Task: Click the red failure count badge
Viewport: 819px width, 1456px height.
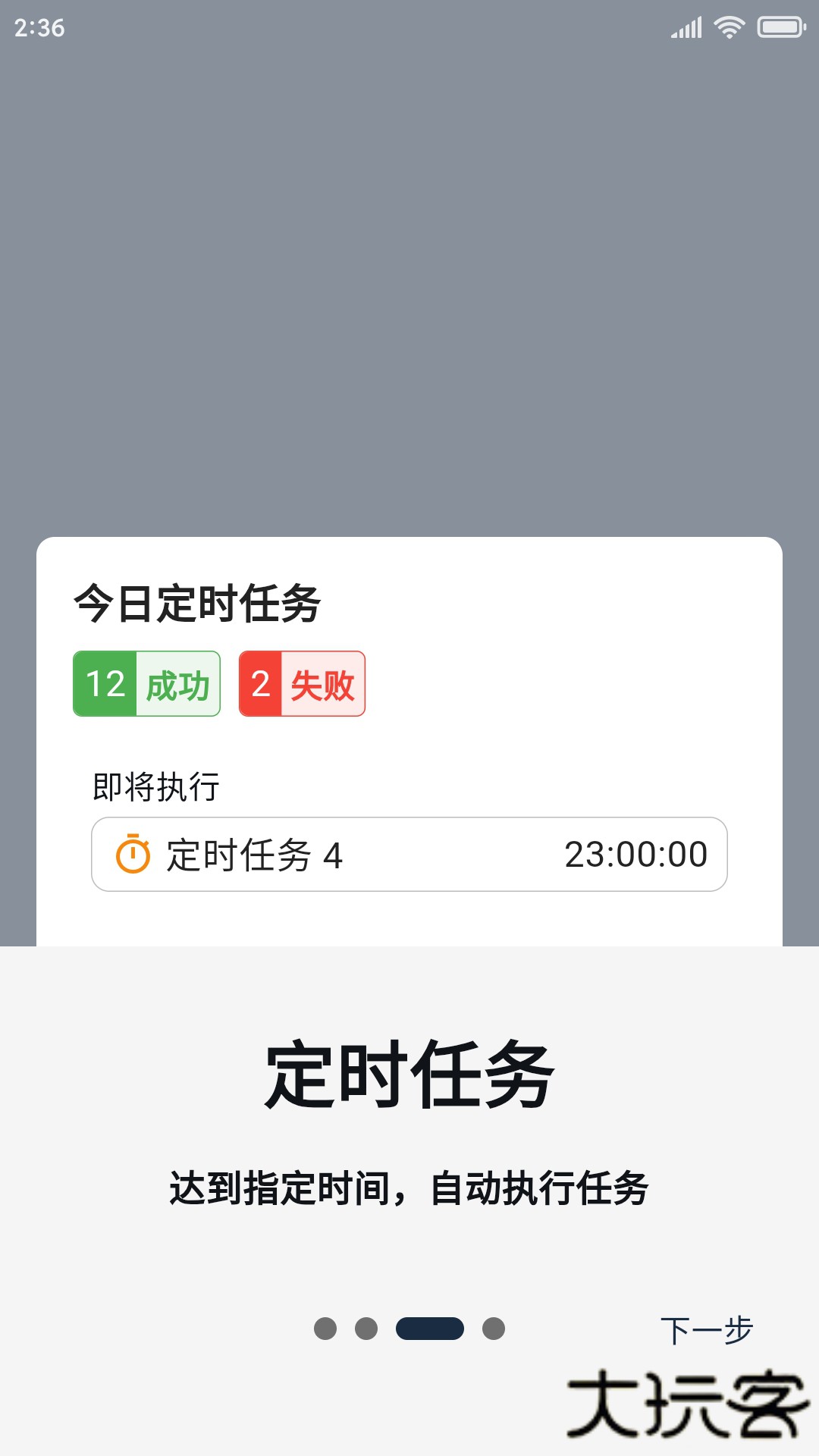Action: click(x=301, y=683)
